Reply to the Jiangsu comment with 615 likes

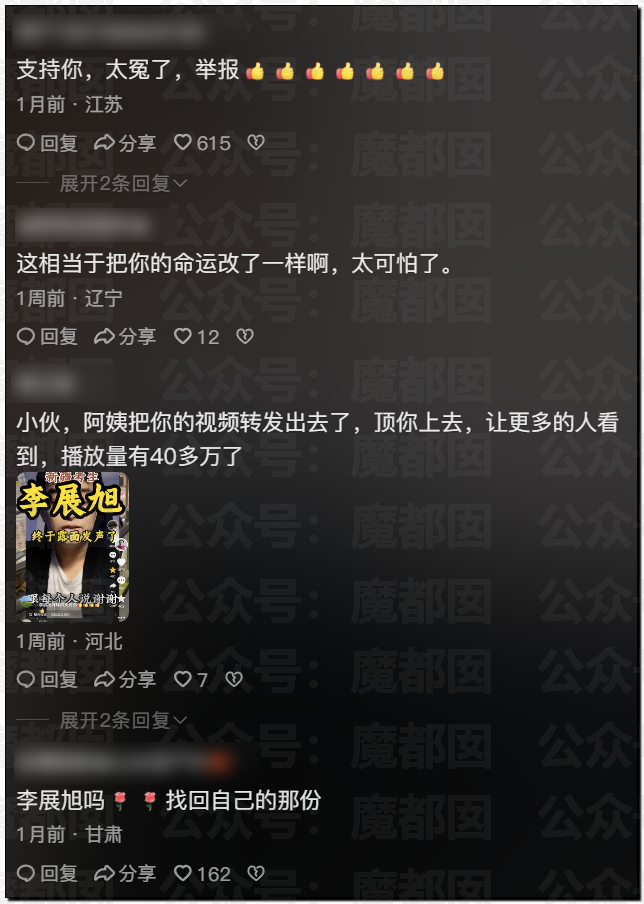[47, 143]
